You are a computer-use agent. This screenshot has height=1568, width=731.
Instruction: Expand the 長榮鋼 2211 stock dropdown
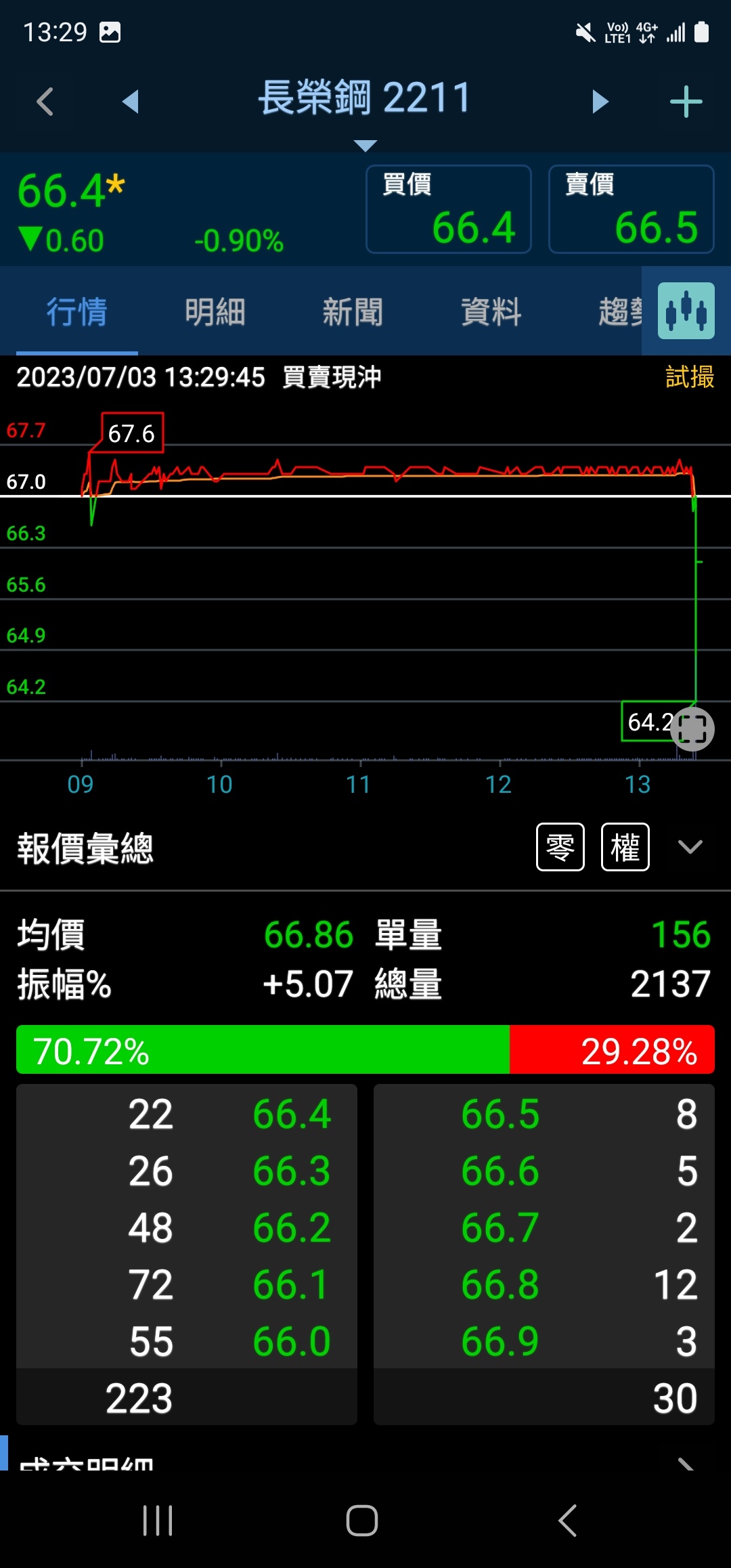tap(365, 145)
